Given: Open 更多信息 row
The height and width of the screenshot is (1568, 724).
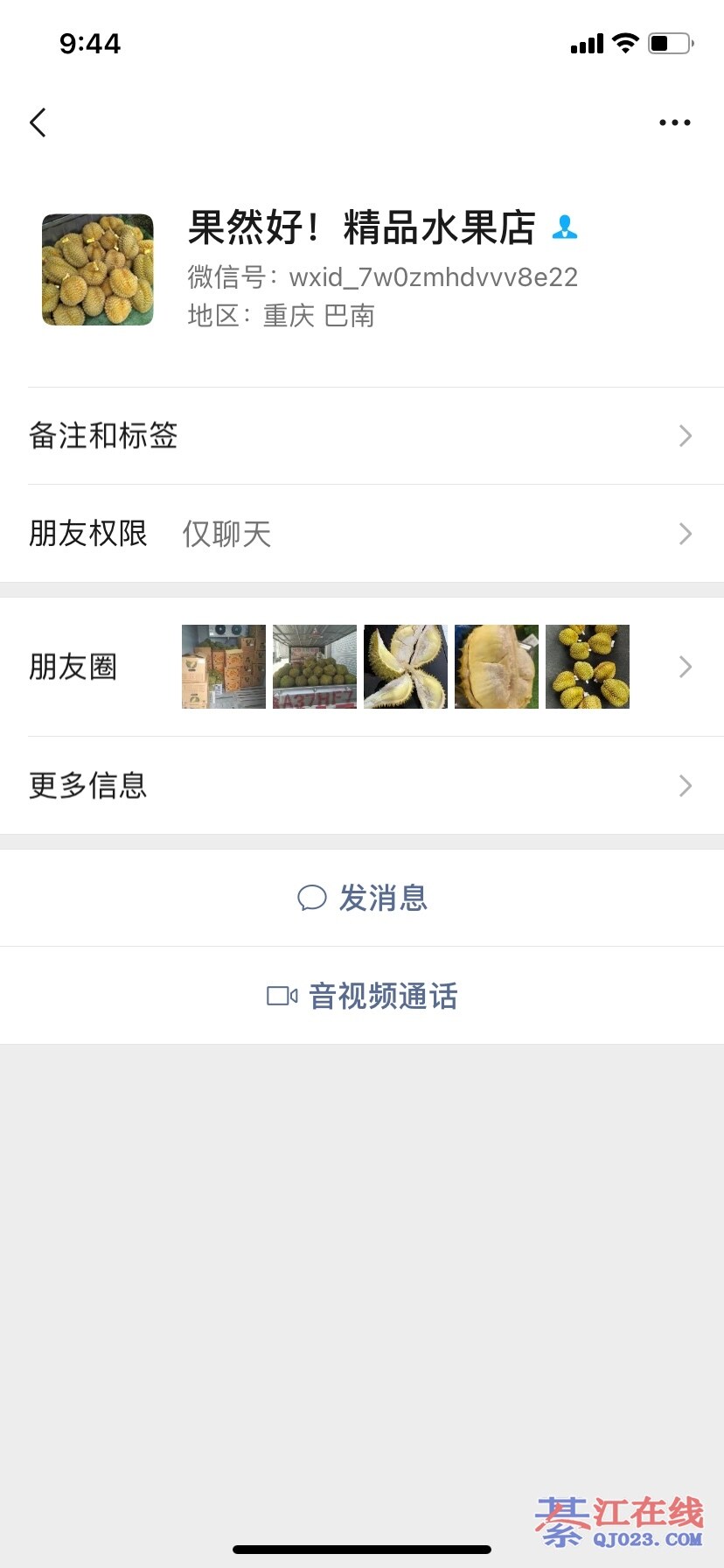Looking at the screenshot, I should [362, 786].
